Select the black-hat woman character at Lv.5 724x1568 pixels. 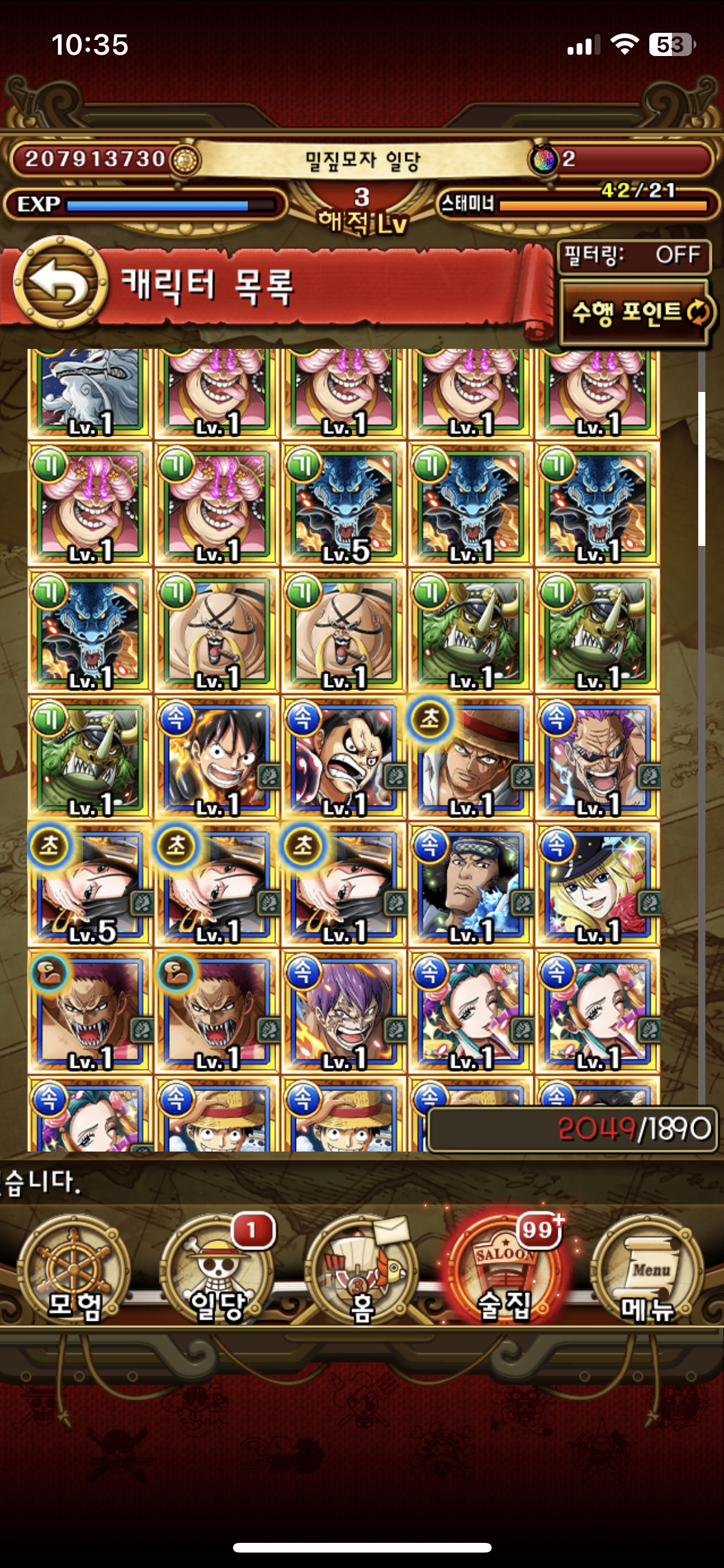[x=90, y=884]
